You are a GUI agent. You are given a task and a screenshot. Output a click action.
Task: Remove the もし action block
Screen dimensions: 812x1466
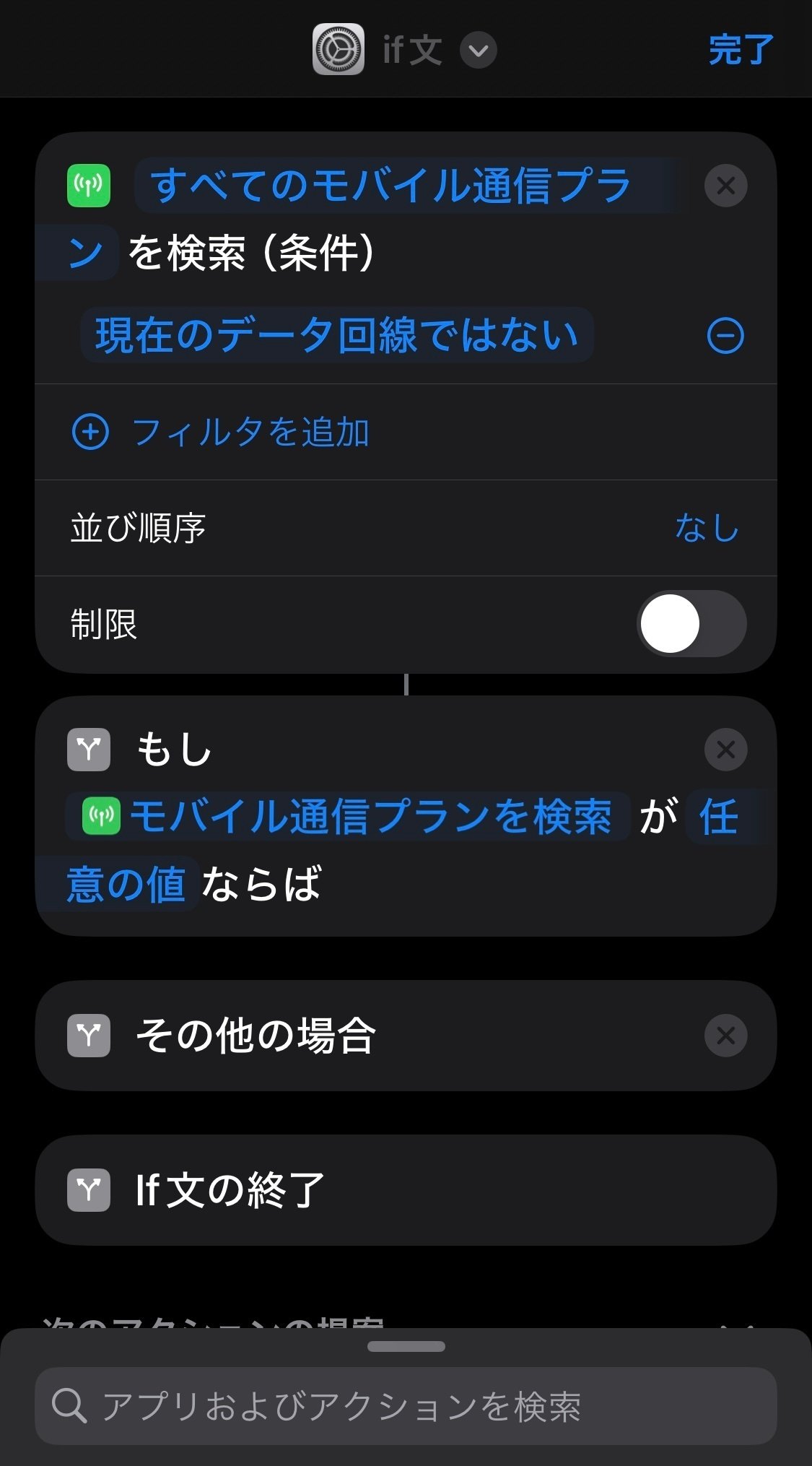pos(725,750)
